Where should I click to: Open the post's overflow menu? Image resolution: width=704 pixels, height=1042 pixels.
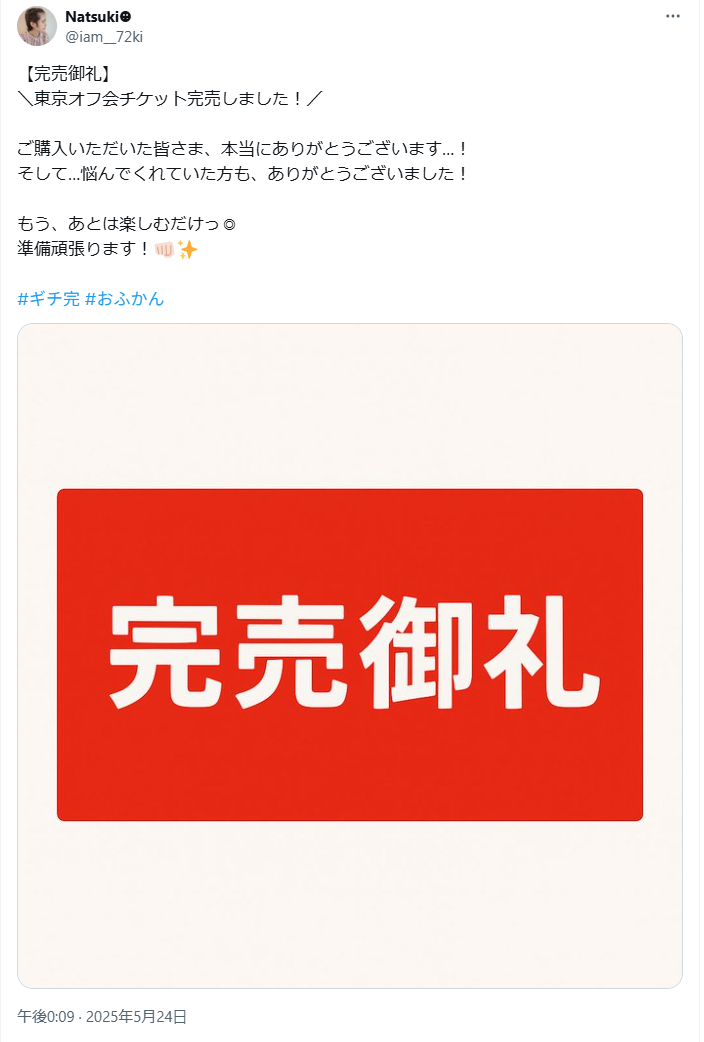click(x=674, y=17)
